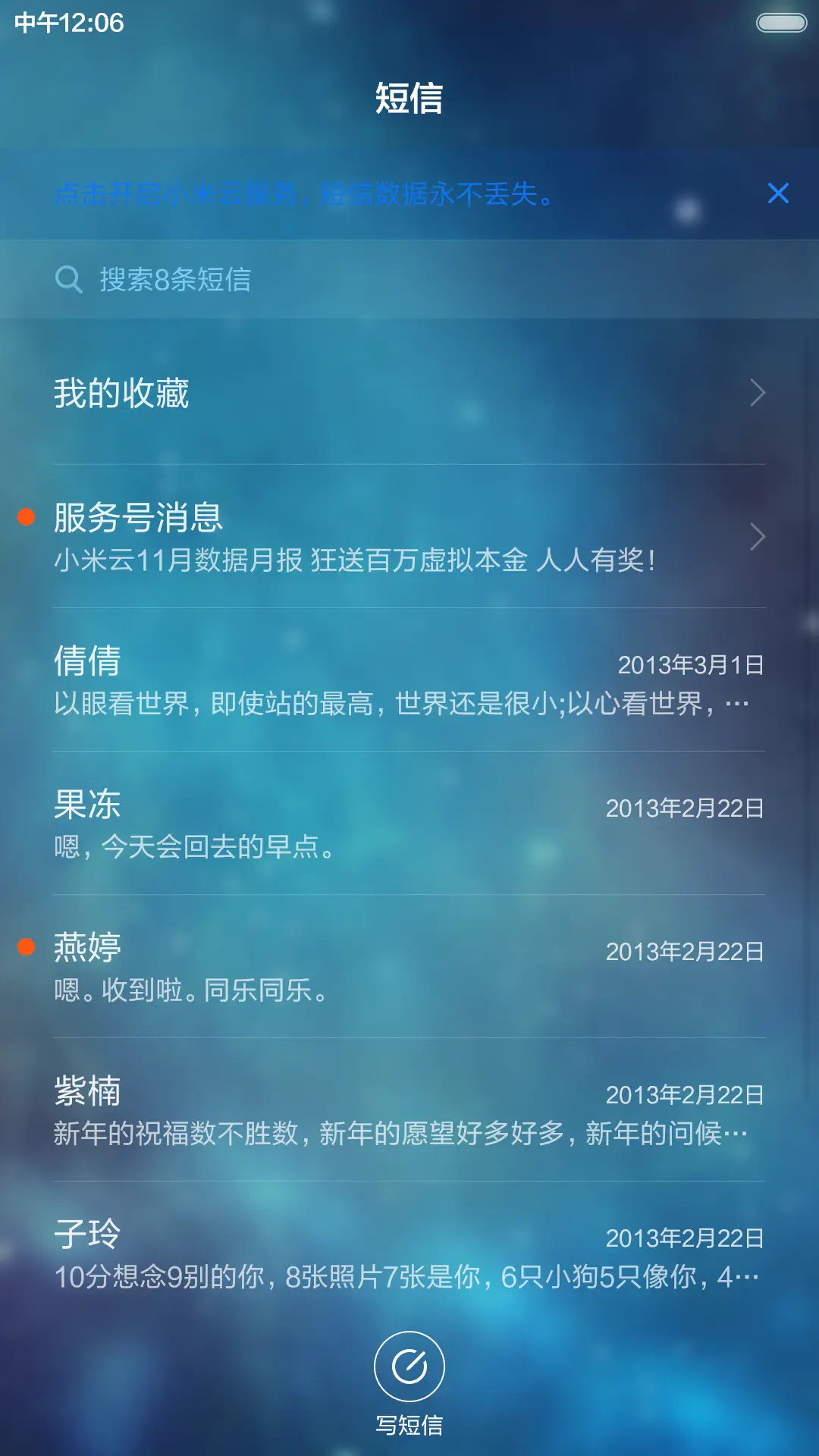This screenshot has height=1456, width=819.
Task: Tap the unread dot next to 服务号消息
Action: tap(28, 517)
